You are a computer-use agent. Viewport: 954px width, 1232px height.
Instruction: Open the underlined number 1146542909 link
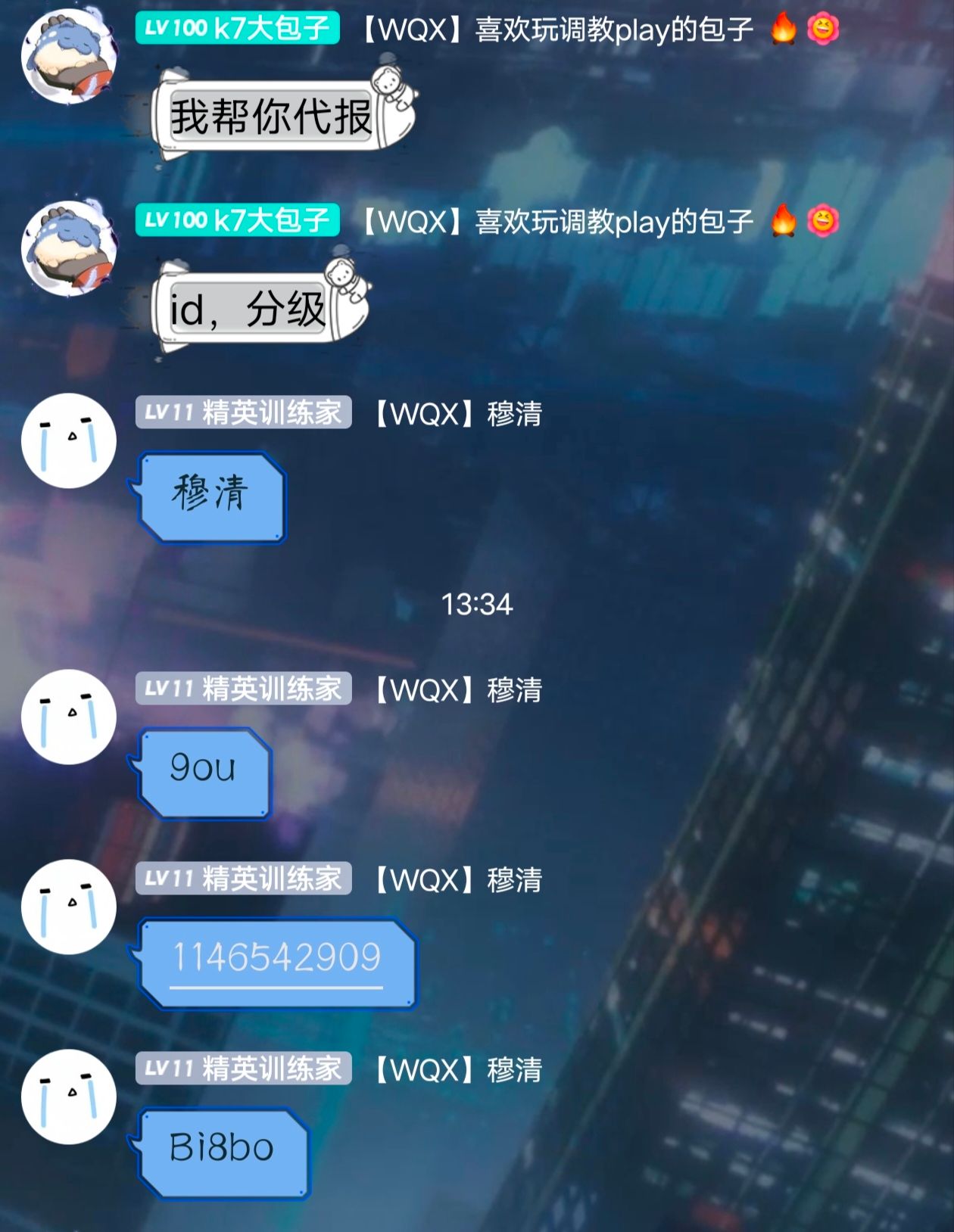click(276, 958)
